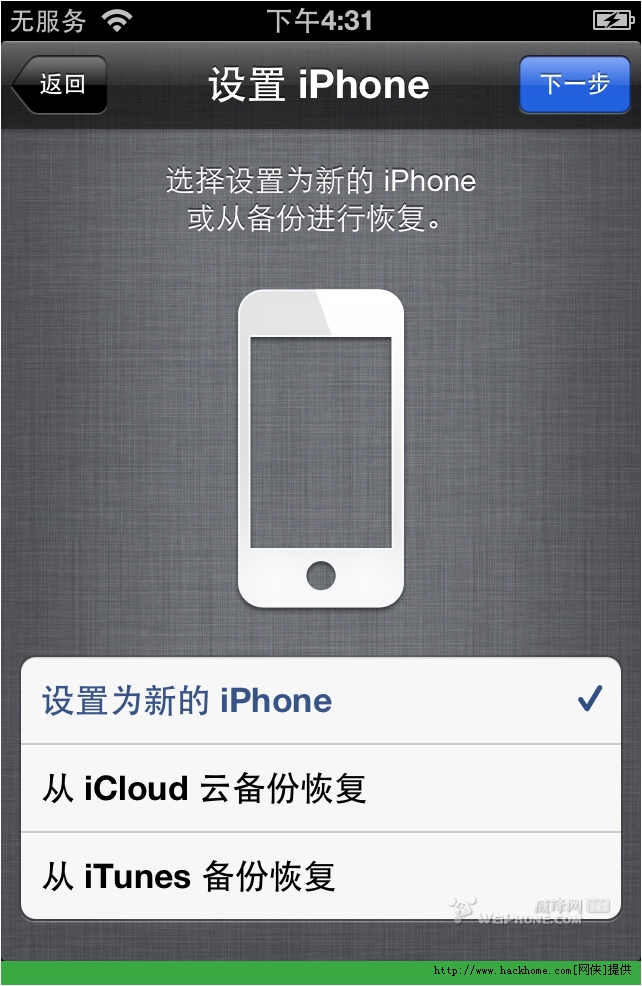Choose 从 iTunes 备份恢复
Screen dimensions: 642x986
click(320, 877)
